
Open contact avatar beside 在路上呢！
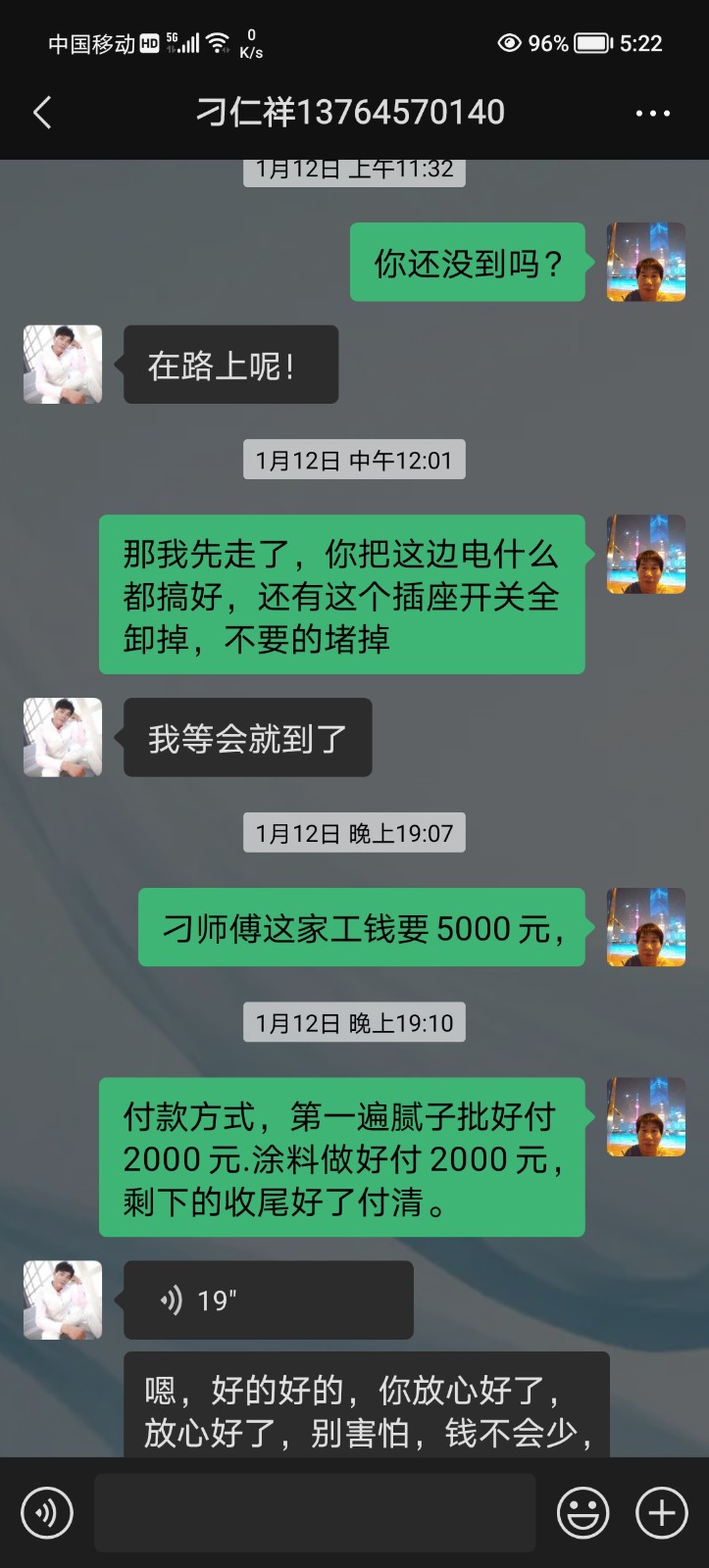click(x=63, y=365)
